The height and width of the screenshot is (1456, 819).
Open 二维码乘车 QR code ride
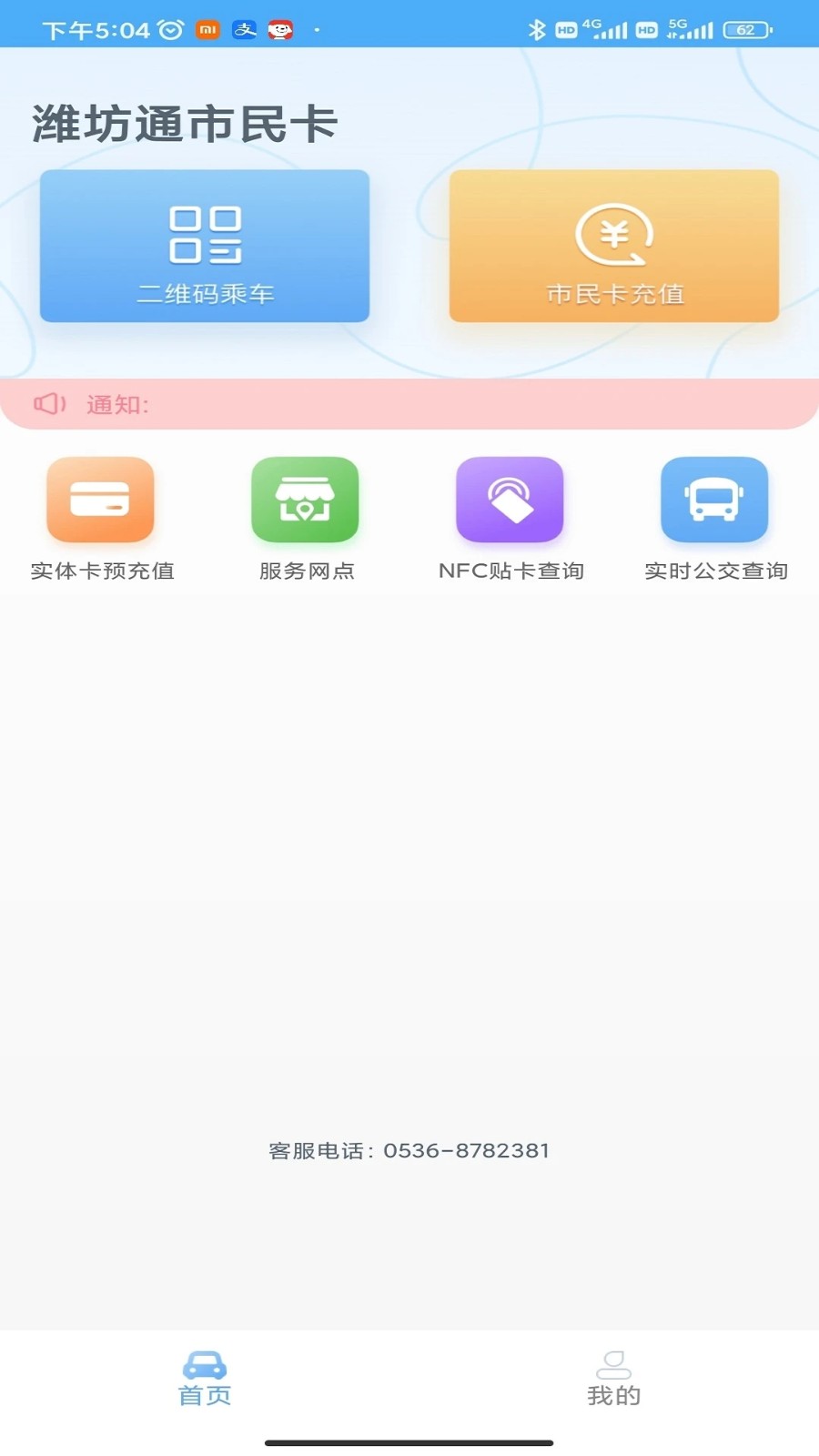pos(205,246)
